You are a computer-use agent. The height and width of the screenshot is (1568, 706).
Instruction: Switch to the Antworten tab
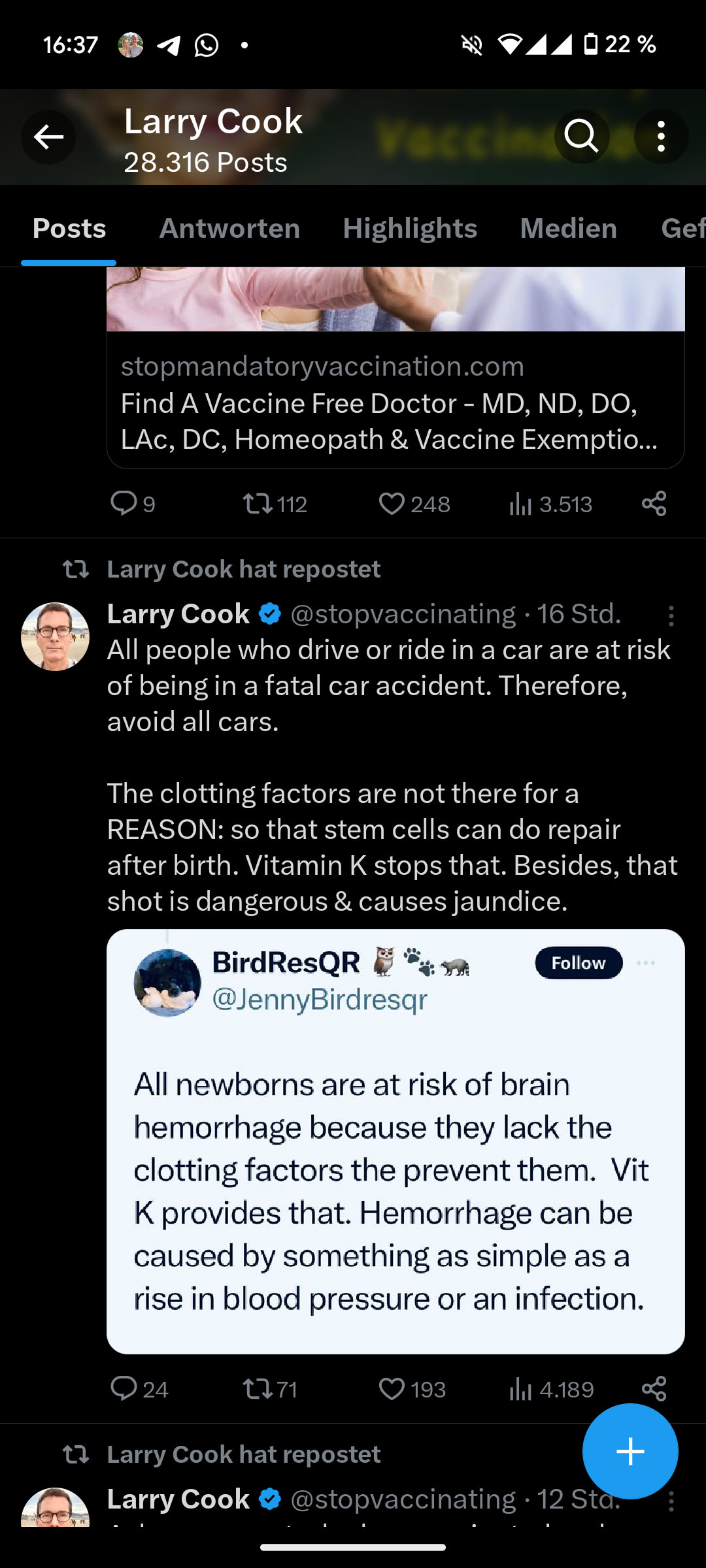click(229, 229)
